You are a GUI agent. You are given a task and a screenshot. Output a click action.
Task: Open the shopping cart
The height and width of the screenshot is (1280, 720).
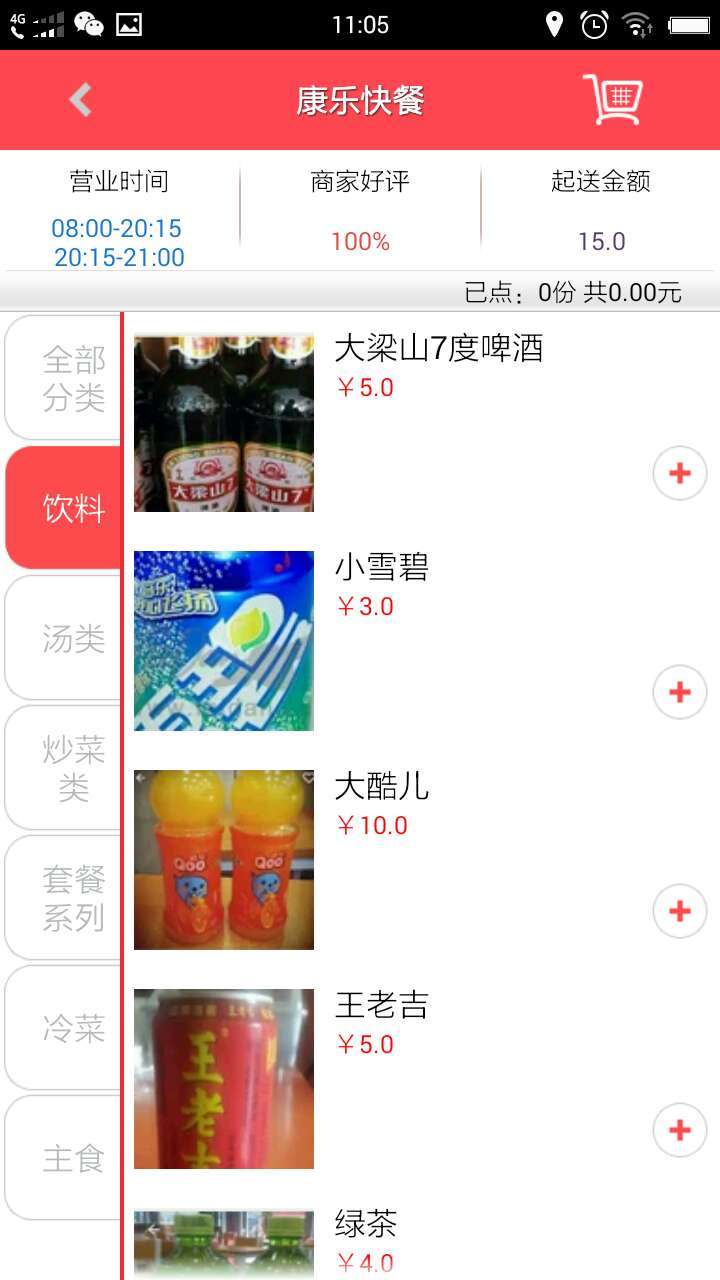click(x=613, y=97)
